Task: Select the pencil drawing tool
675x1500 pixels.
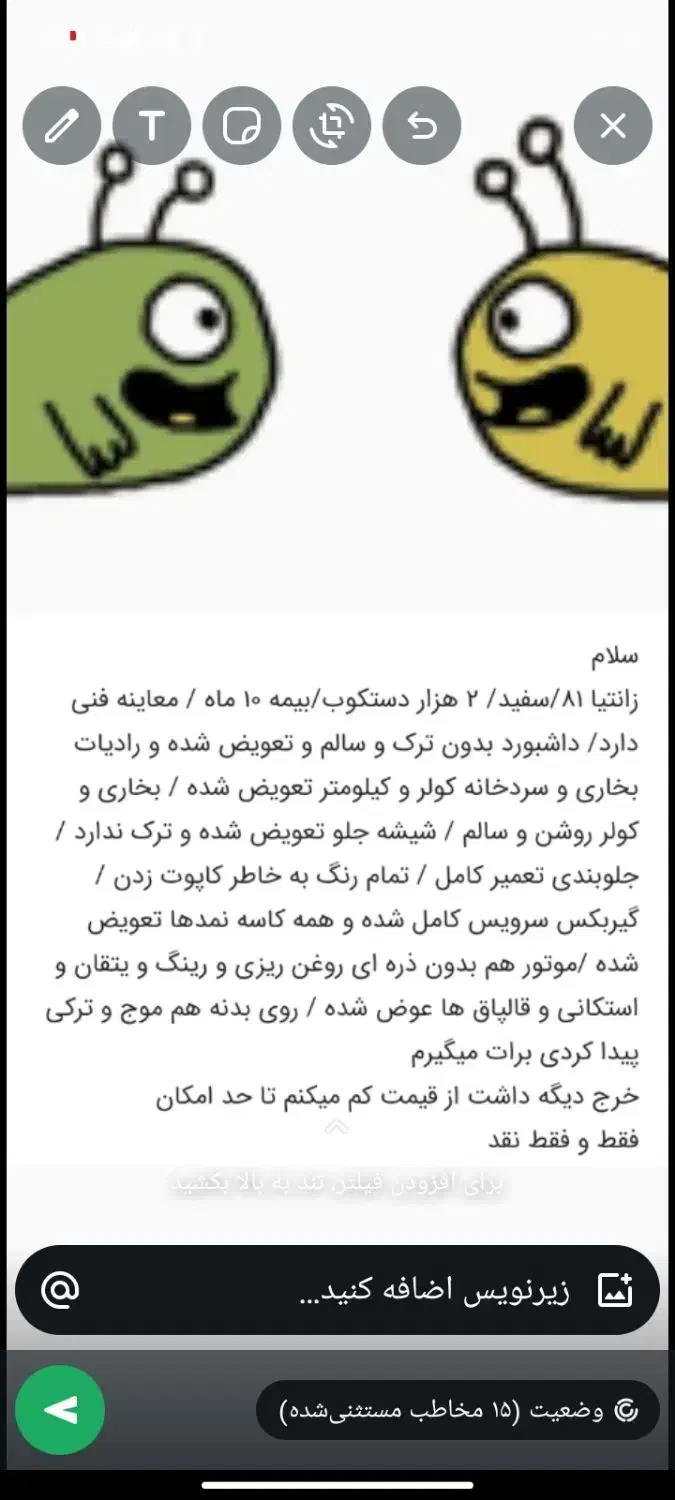Action: 62,126
